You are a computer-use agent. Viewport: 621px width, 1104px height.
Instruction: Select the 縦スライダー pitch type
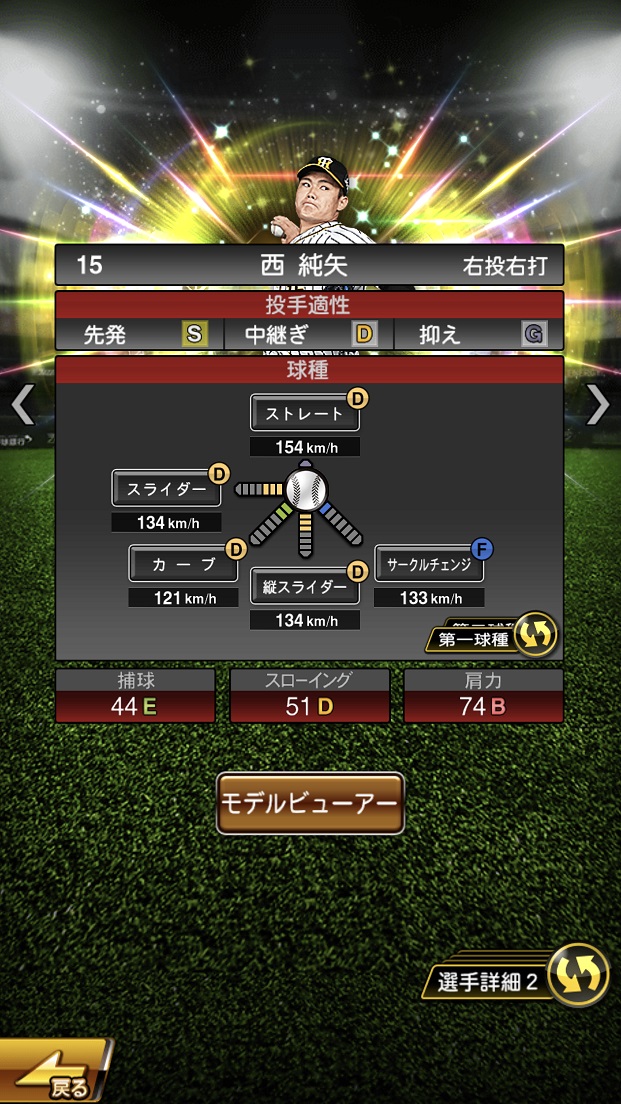(304, 587)
